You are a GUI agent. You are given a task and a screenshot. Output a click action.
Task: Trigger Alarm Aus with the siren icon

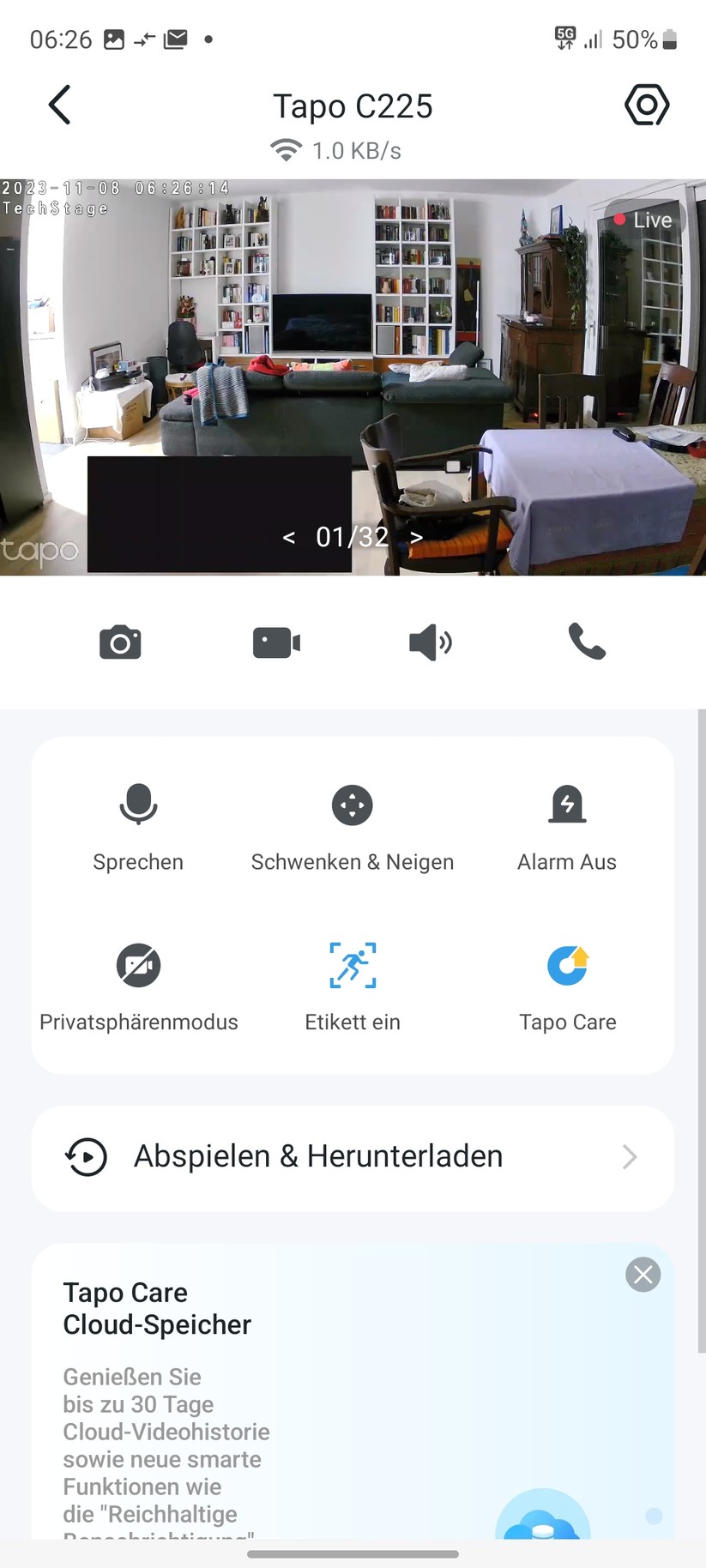pos(567,805)
